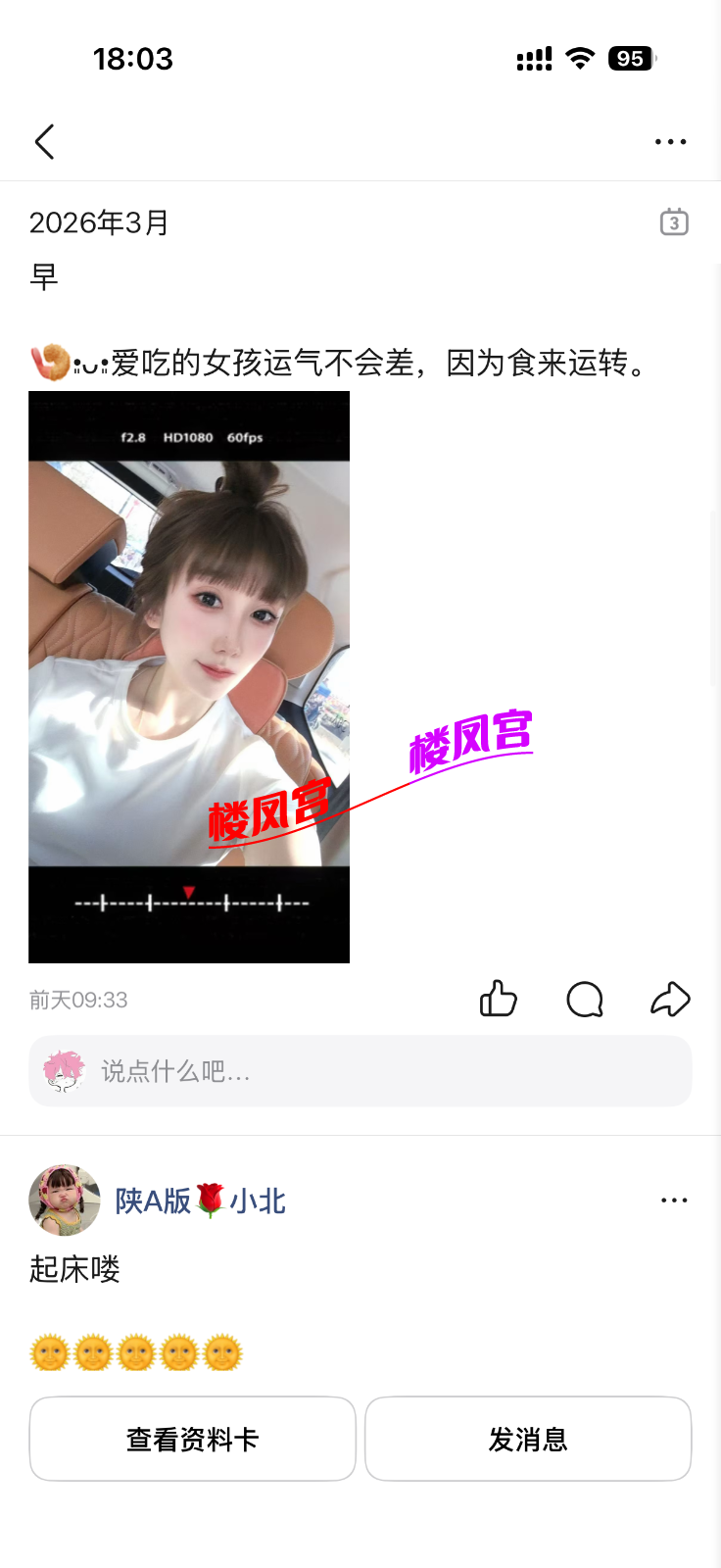The width and height of the screenshot is (721, 1568).
Task: Tap 发消息 to send a message
Action: pyautogui.click(x=528, y=1439)
